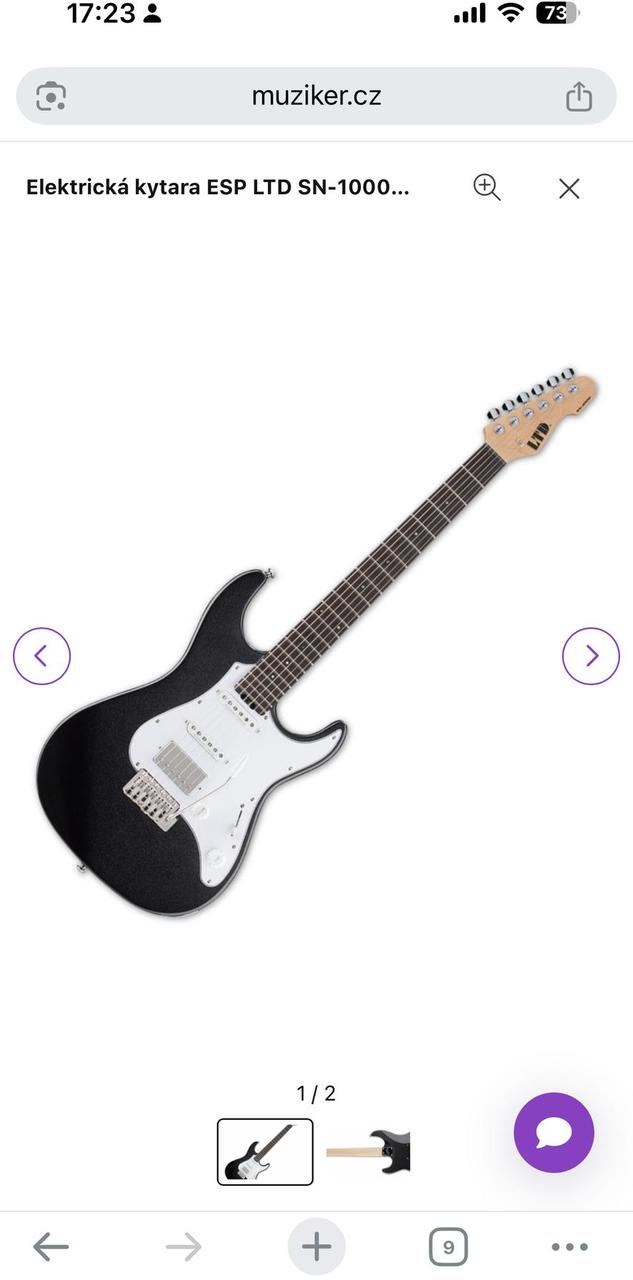This screenshot has height=1280, width=633.
Task: Share this page from the address bar
Action: click(x=579, y=96)
